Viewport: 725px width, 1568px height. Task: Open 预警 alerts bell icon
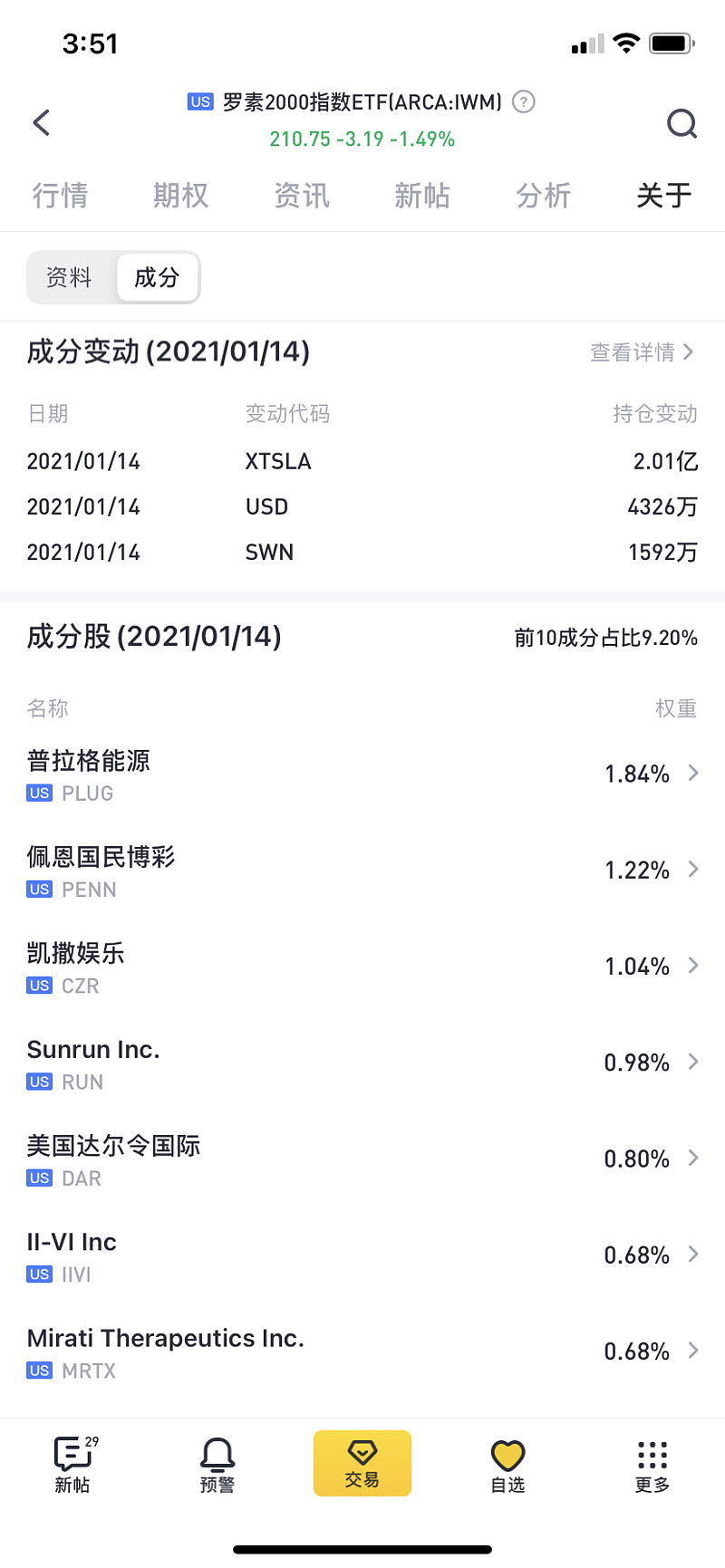pos(217,1464)
